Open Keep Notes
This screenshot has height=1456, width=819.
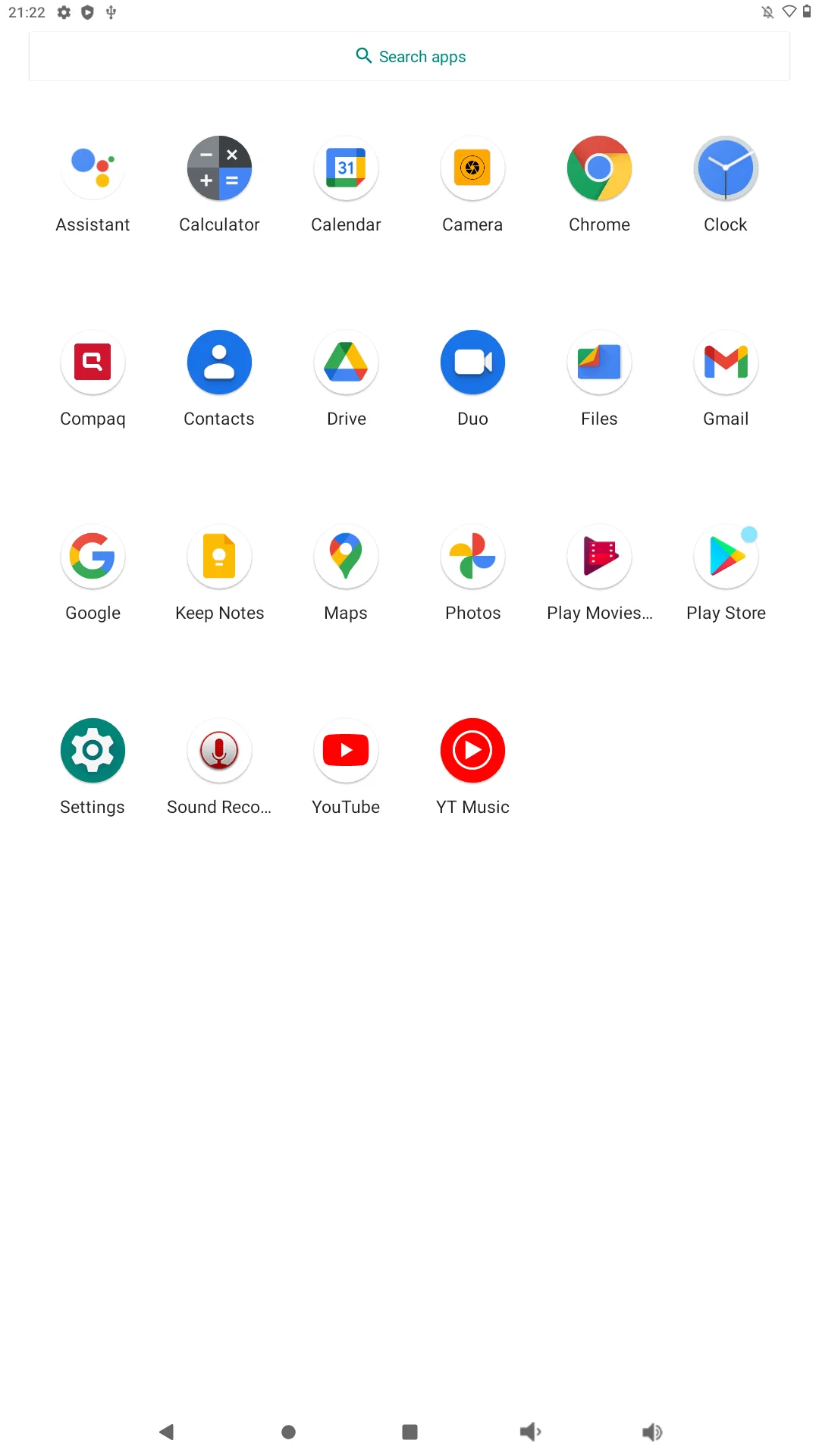219,557
